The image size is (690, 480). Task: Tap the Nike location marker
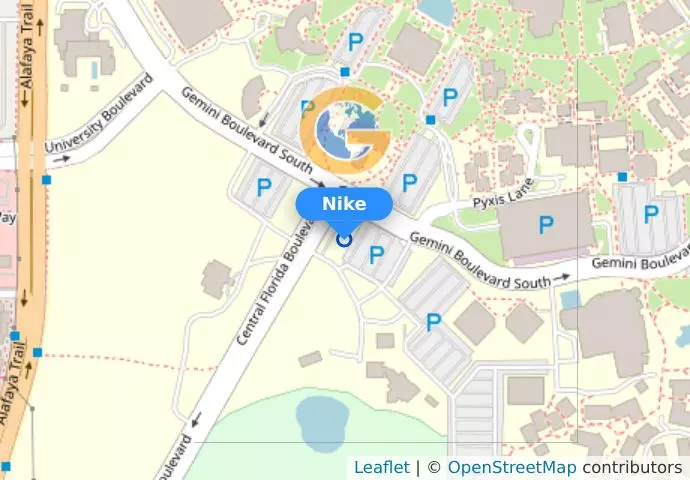[344, 238]
